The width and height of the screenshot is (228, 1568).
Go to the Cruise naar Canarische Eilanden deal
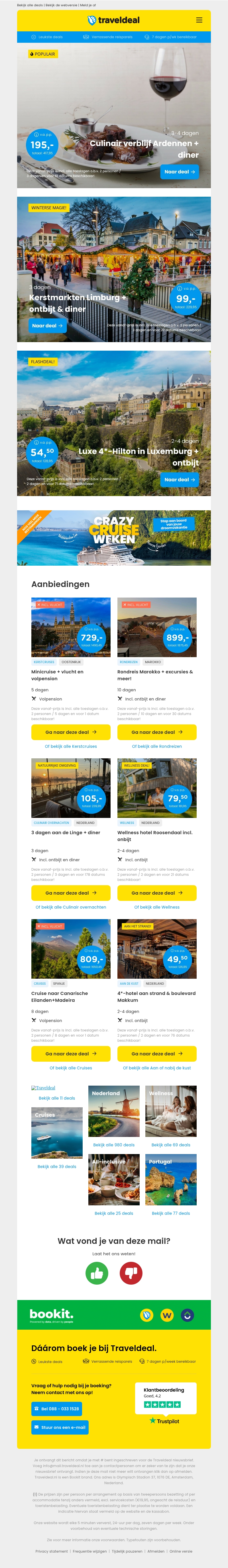(70, 1054)
